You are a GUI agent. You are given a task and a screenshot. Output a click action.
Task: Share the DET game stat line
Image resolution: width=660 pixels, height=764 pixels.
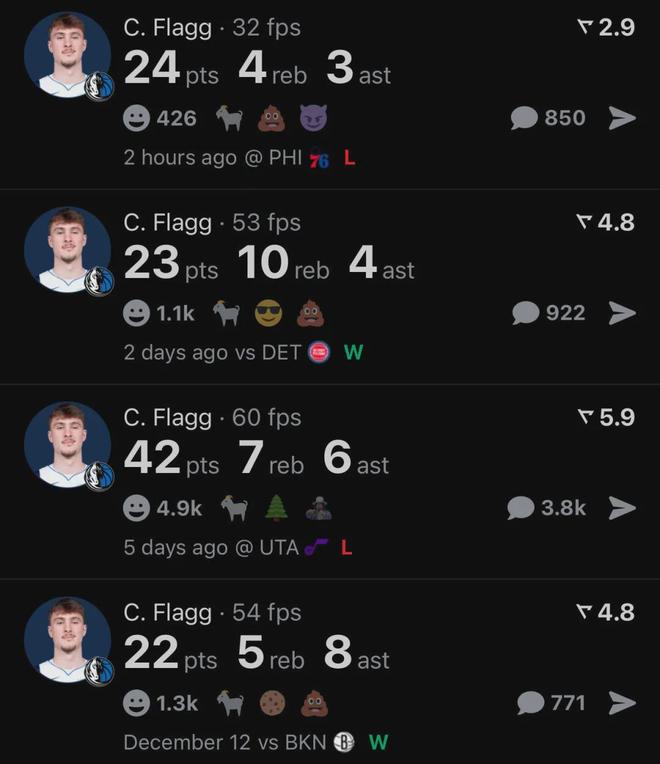[622, 313]
